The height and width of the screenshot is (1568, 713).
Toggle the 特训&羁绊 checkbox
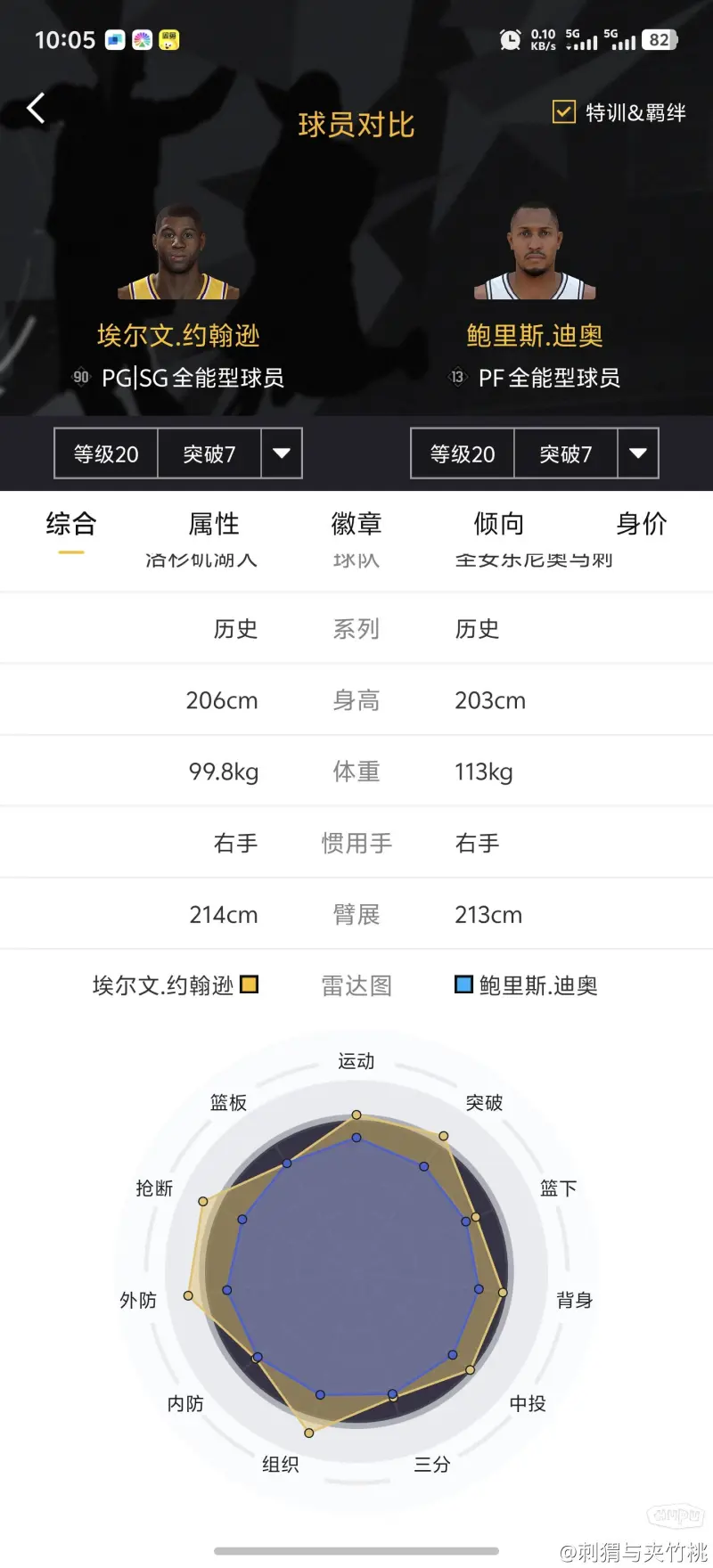point(564,112)
